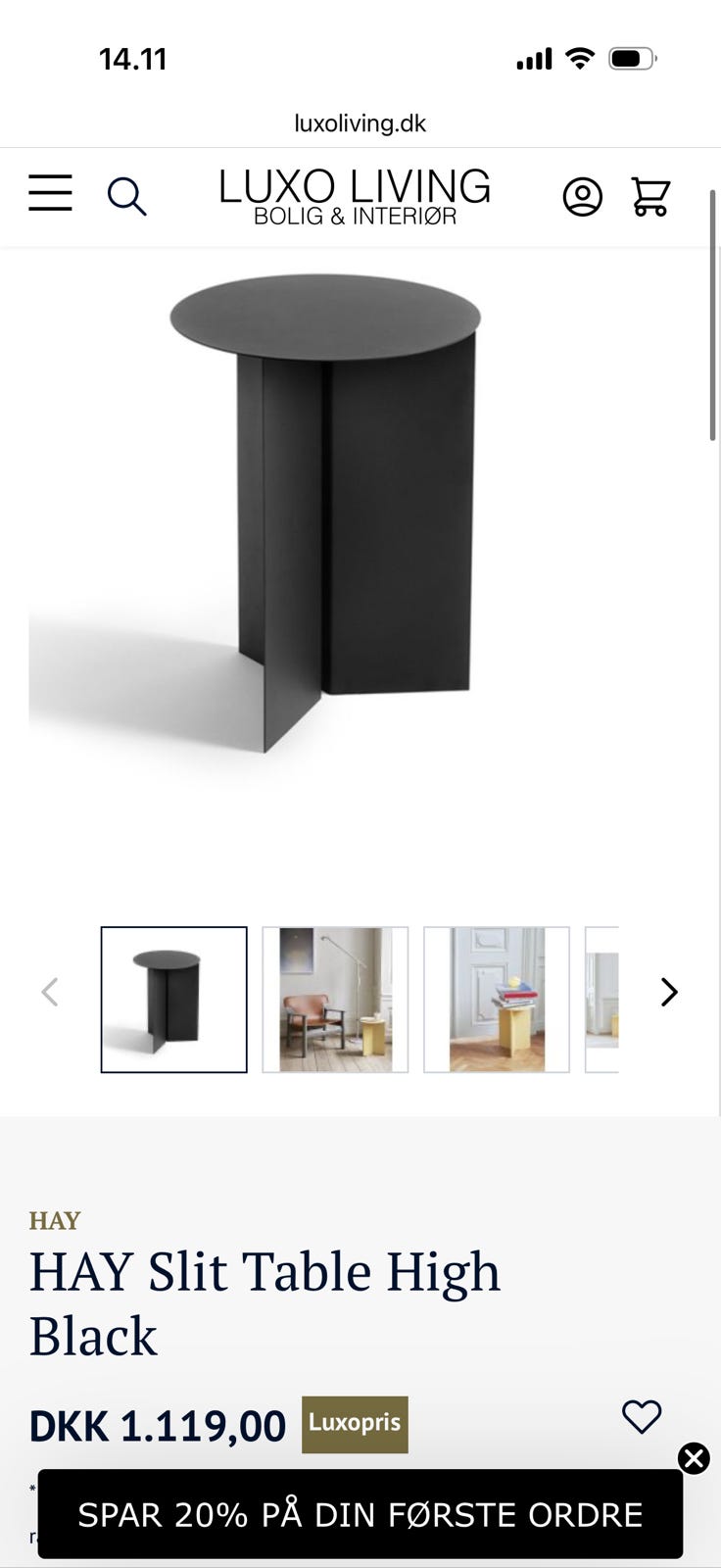
Task: Add table to favorites with heart icon
Action: 642,1416
